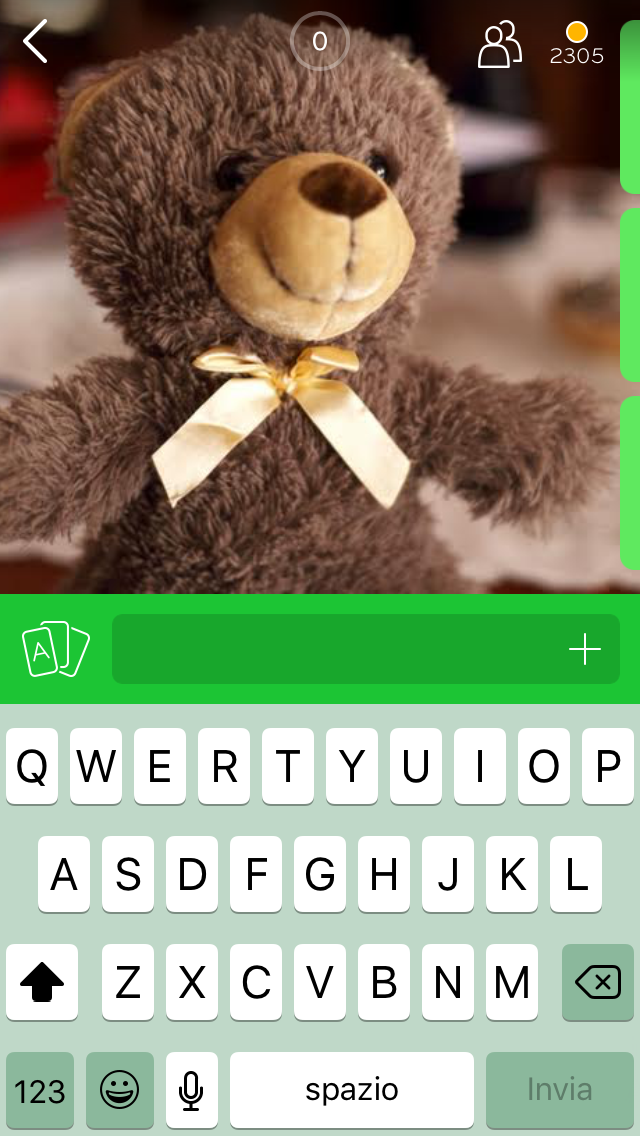Open the coin balance showing 2305
This screenshot has height=1136, width=640.
click(577, 45)
